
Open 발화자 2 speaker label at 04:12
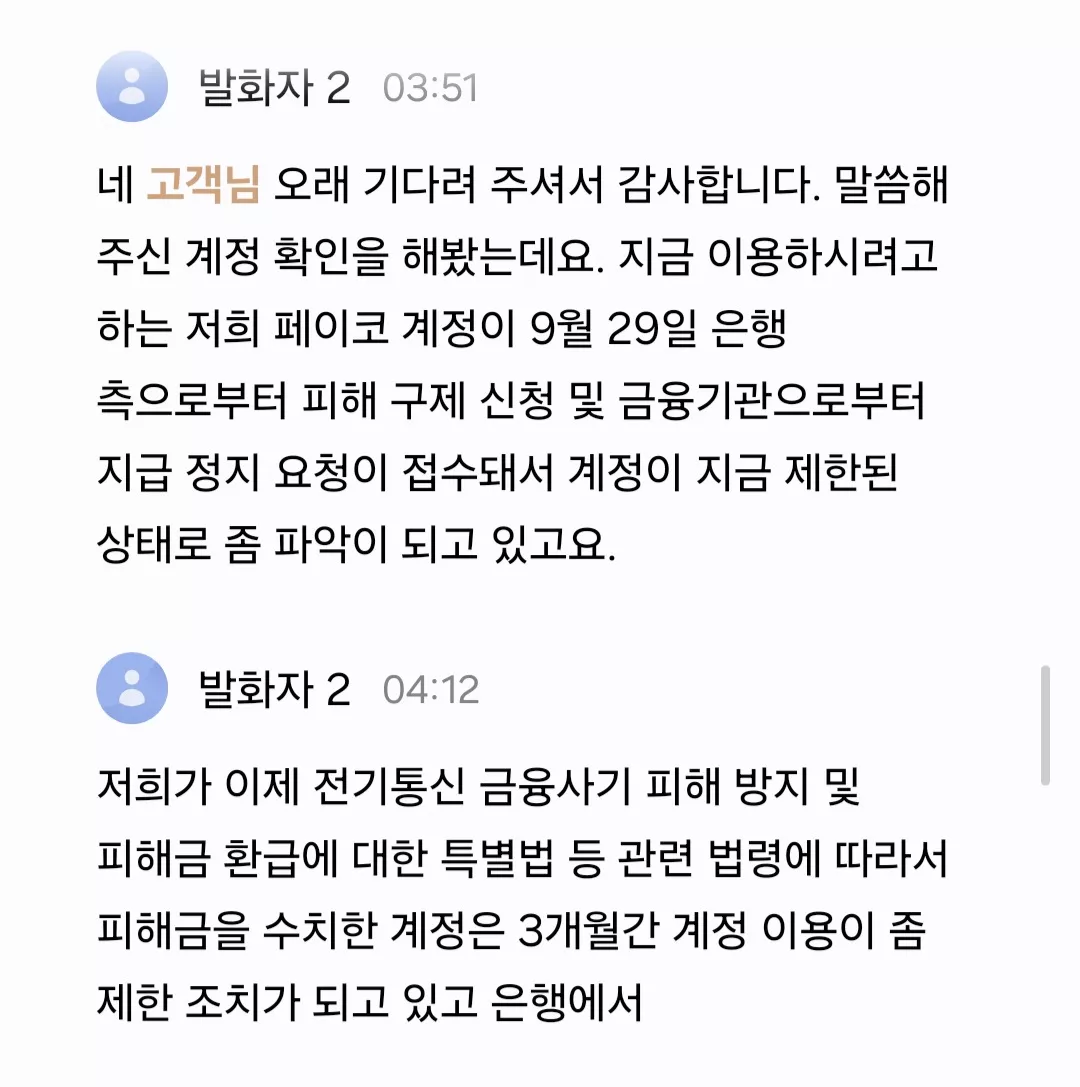275,690
